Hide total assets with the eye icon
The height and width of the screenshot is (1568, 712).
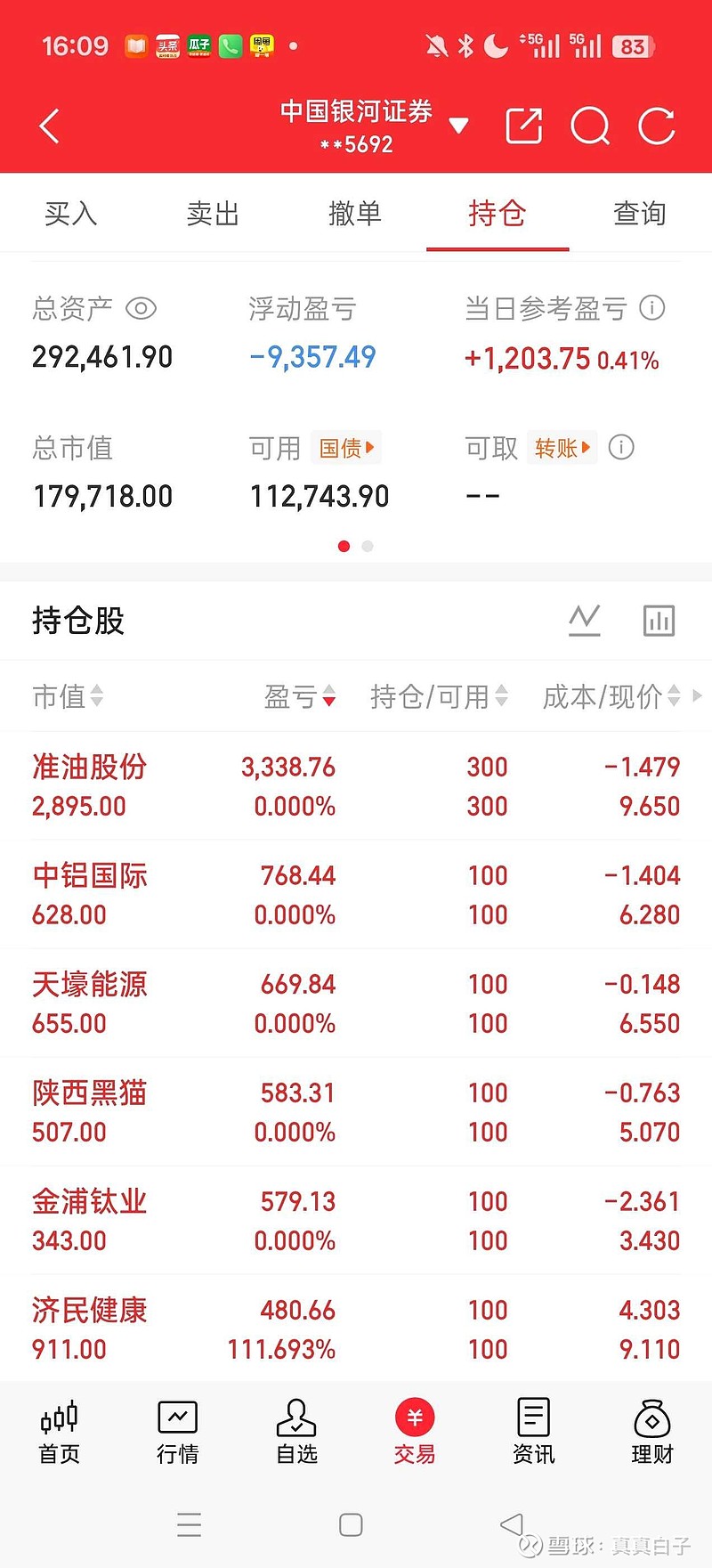pyautogui.click(x=141, y=309)
